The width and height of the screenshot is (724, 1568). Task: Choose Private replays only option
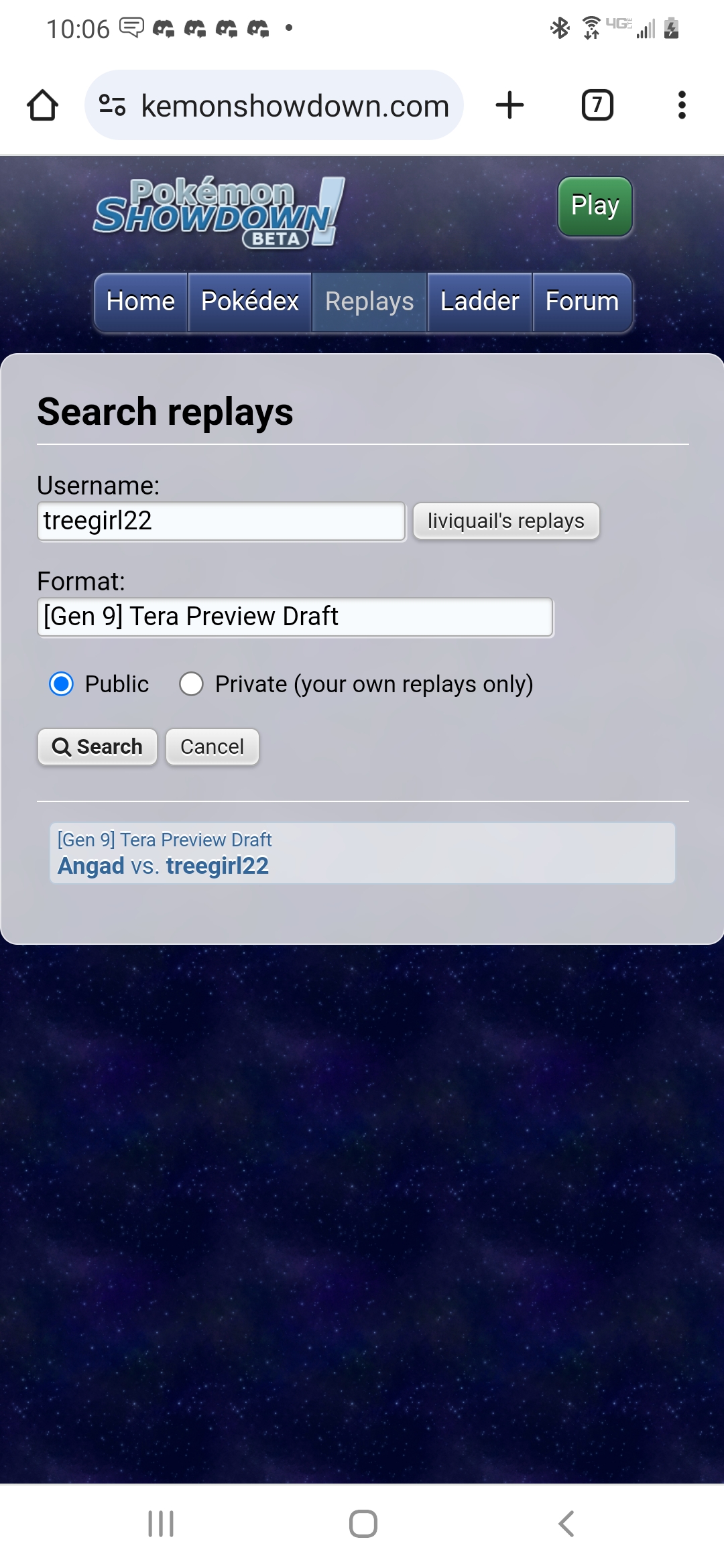point(192,684)
